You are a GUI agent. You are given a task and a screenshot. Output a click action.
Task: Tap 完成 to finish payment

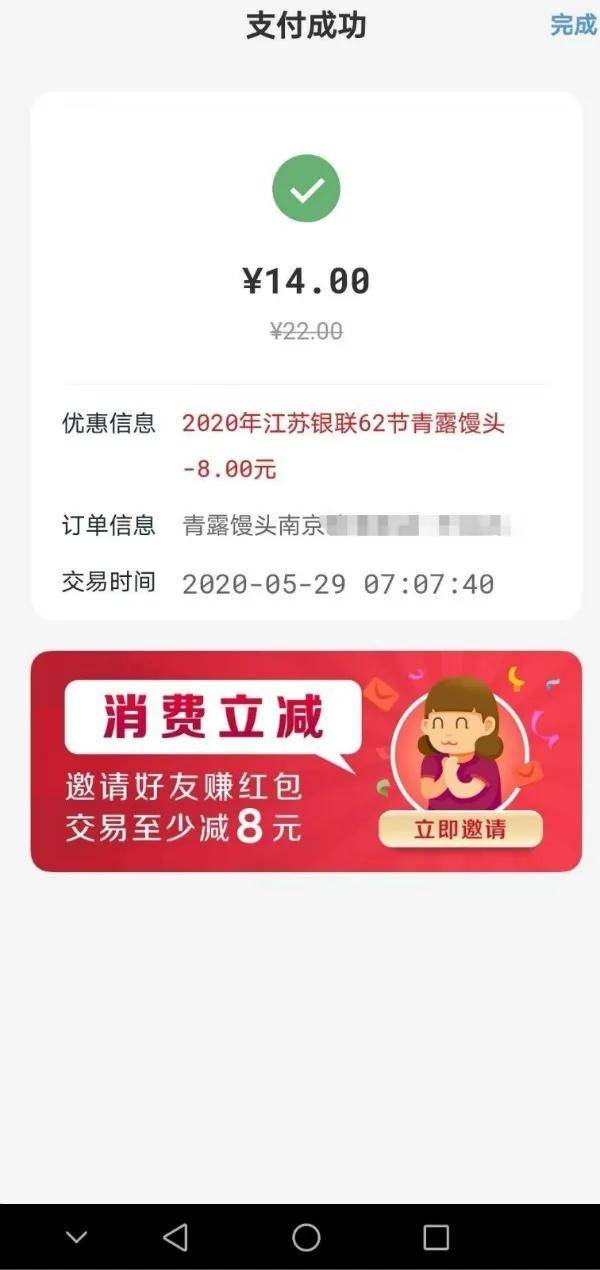pyautogui.click(x=573, y=25)
